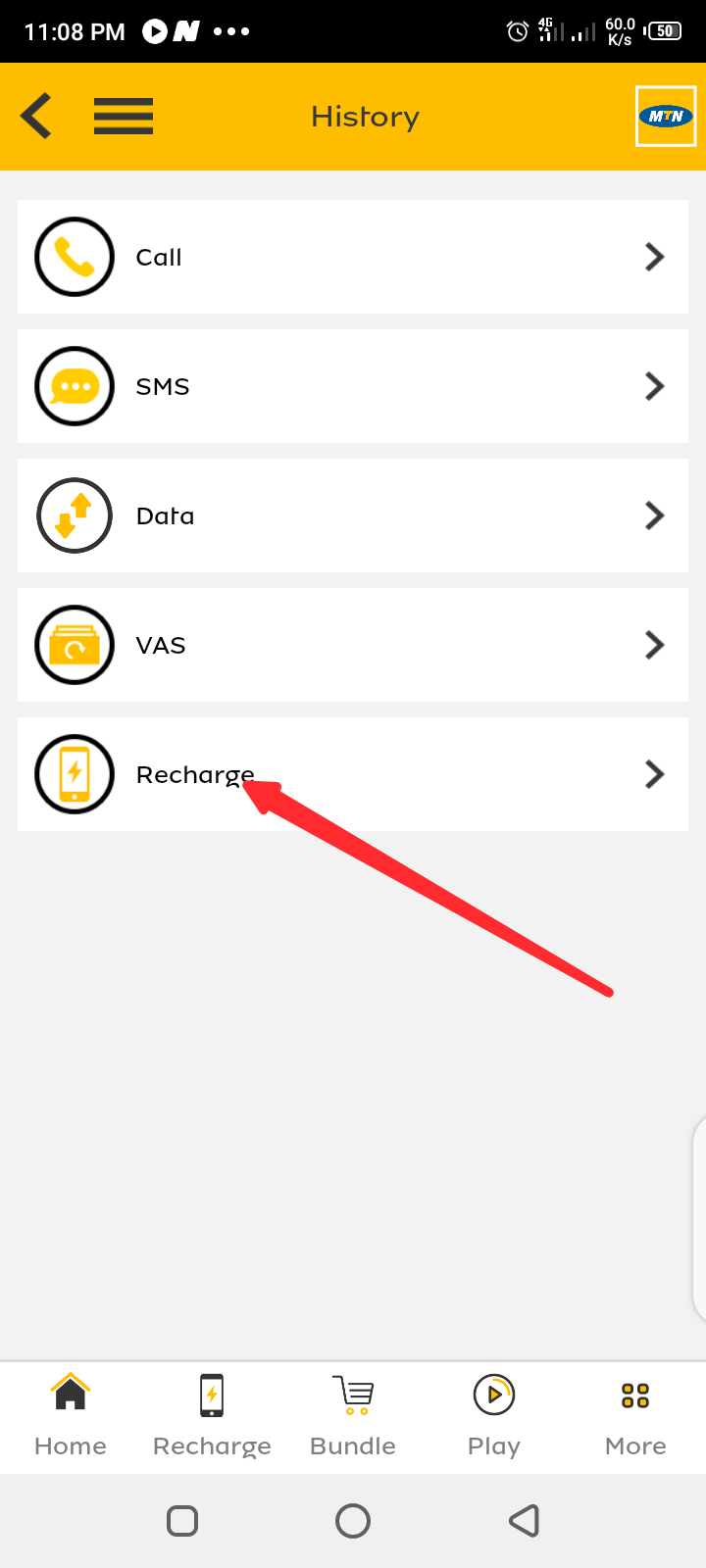706x1568 pixels.
Task: Switch to the Home tab
Action: 71,1417
